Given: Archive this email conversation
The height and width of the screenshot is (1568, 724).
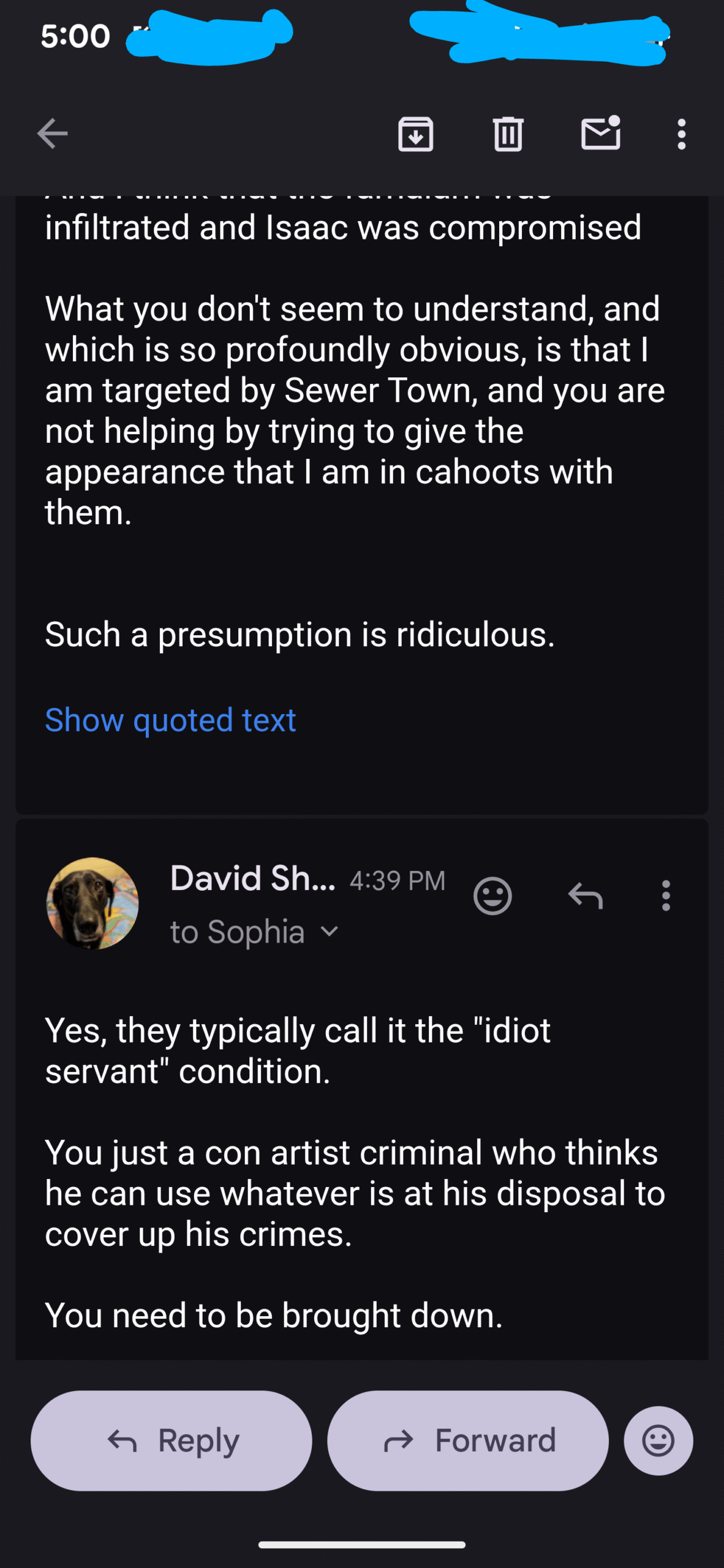Looking at the screenshot, I should click(416, 134).
